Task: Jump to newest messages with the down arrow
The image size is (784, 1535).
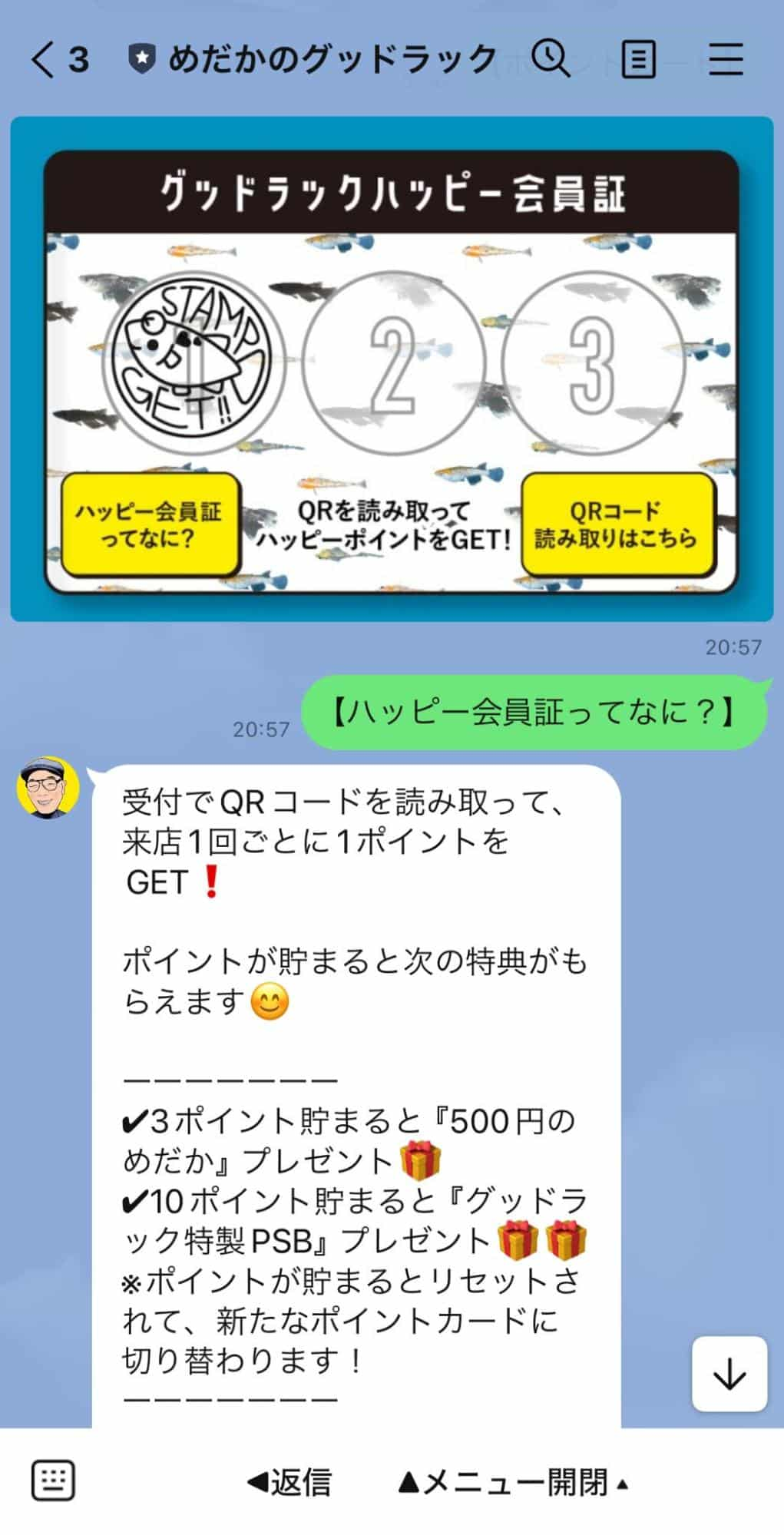Action: click(x=728, y=1375)
